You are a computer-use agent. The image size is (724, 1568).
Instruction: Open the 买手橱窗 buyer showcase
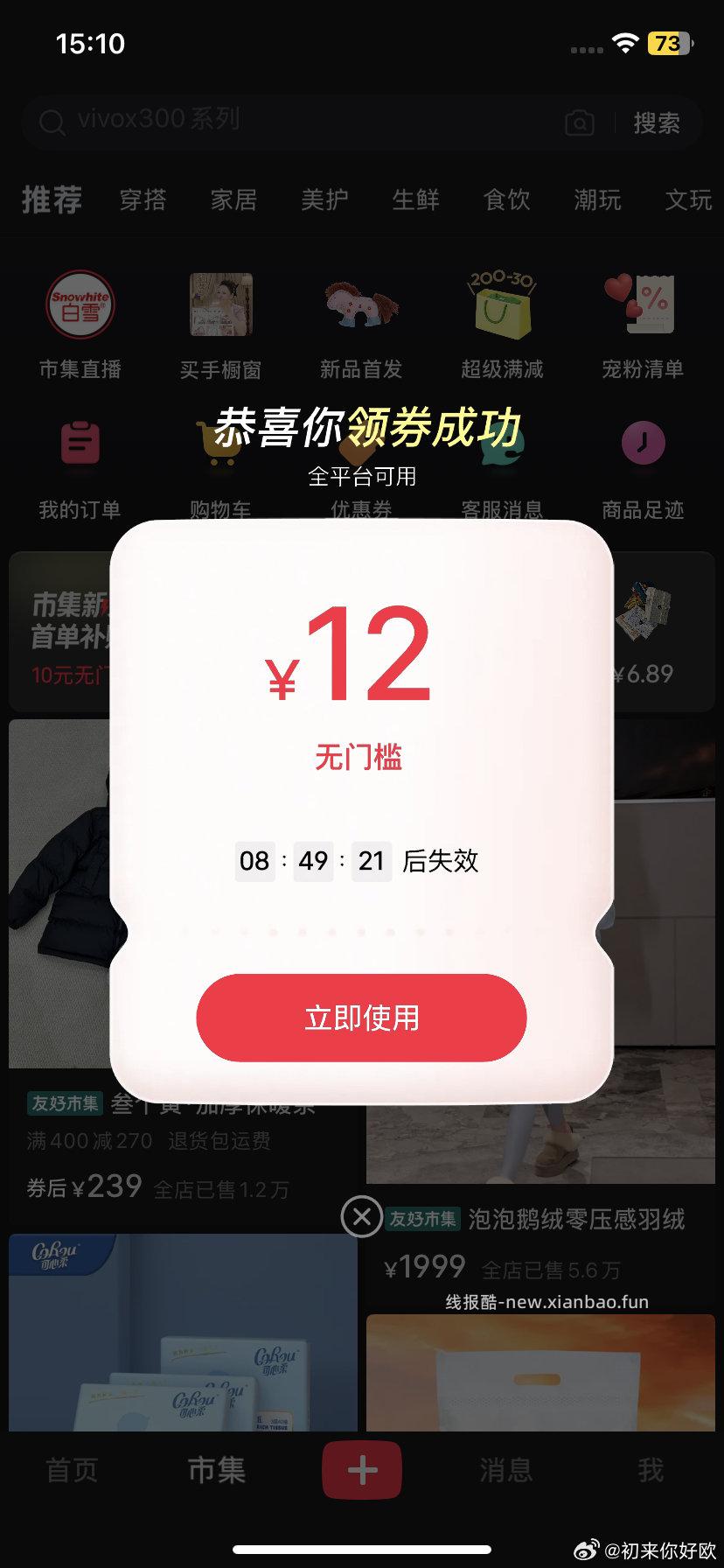[219, 324]
